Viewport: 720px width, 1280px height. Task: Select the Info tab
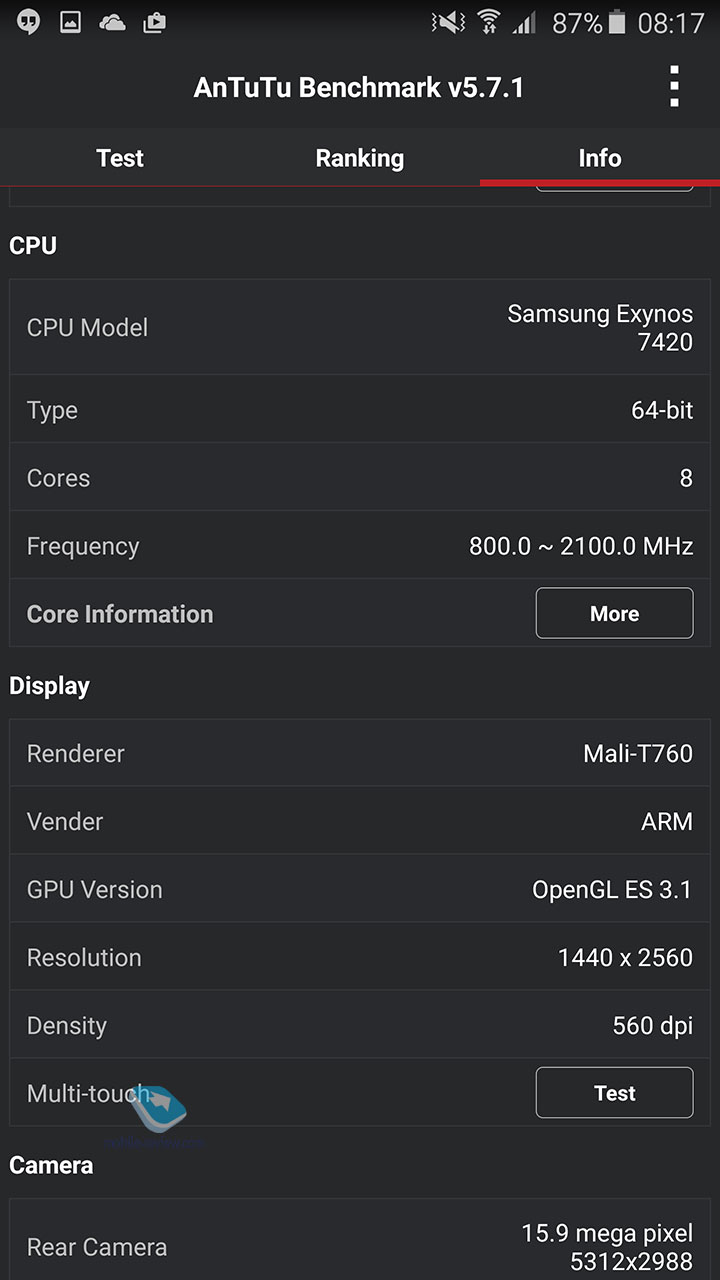coord(600,158)
